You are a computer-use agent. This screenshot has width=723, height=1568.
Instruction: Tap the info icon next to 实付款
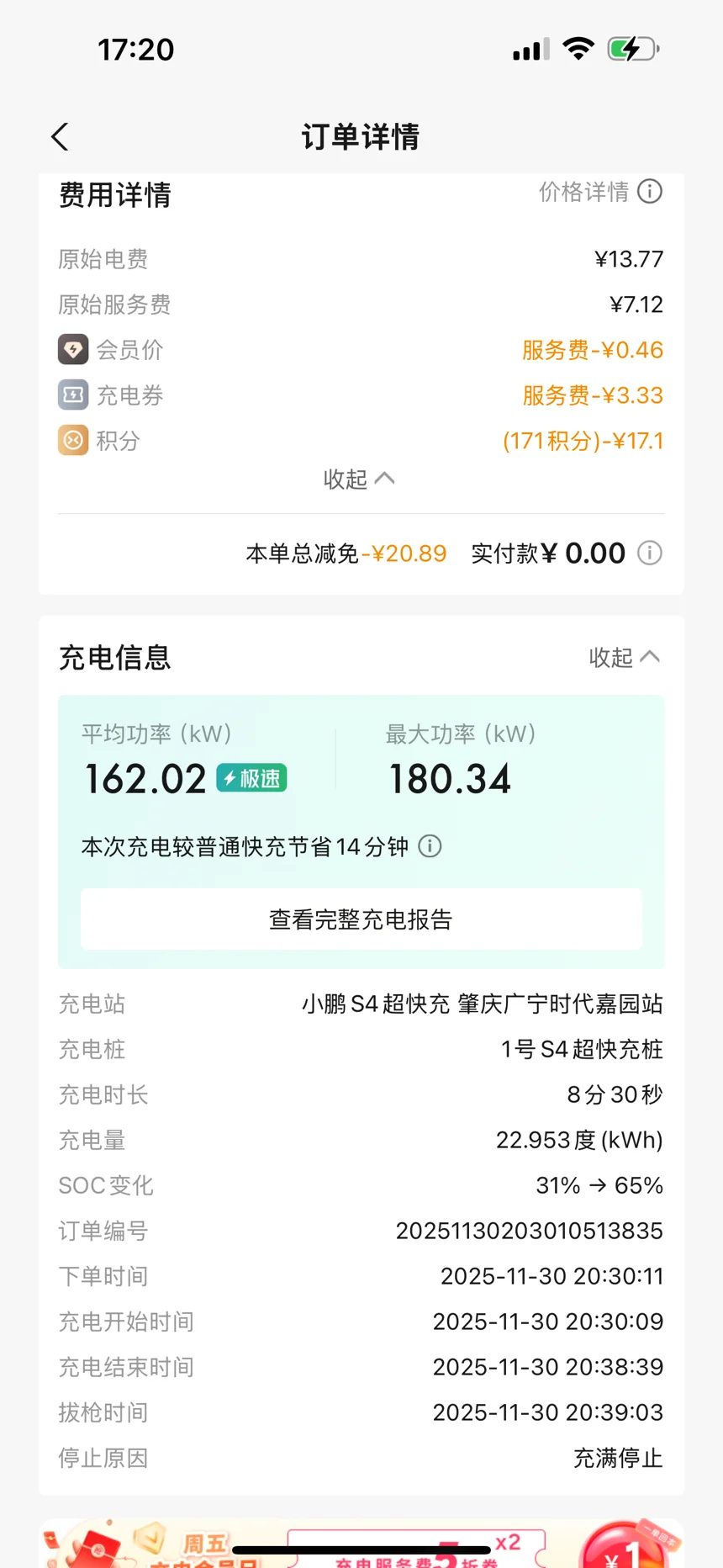pyautogui.click(x=649, y=553)
